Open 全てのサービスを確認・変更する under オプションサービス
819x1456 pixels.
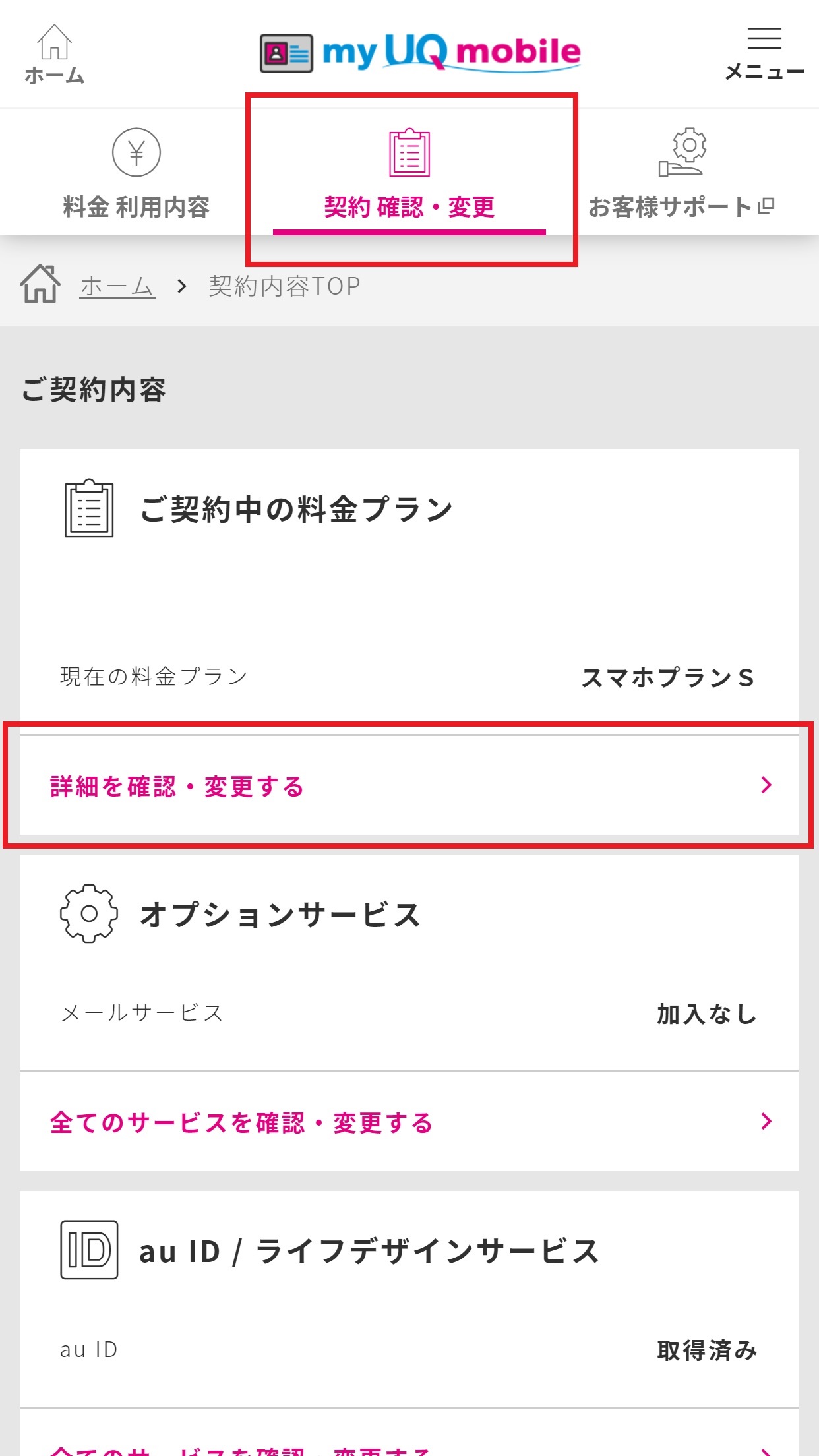click(x=409, y=1122)
